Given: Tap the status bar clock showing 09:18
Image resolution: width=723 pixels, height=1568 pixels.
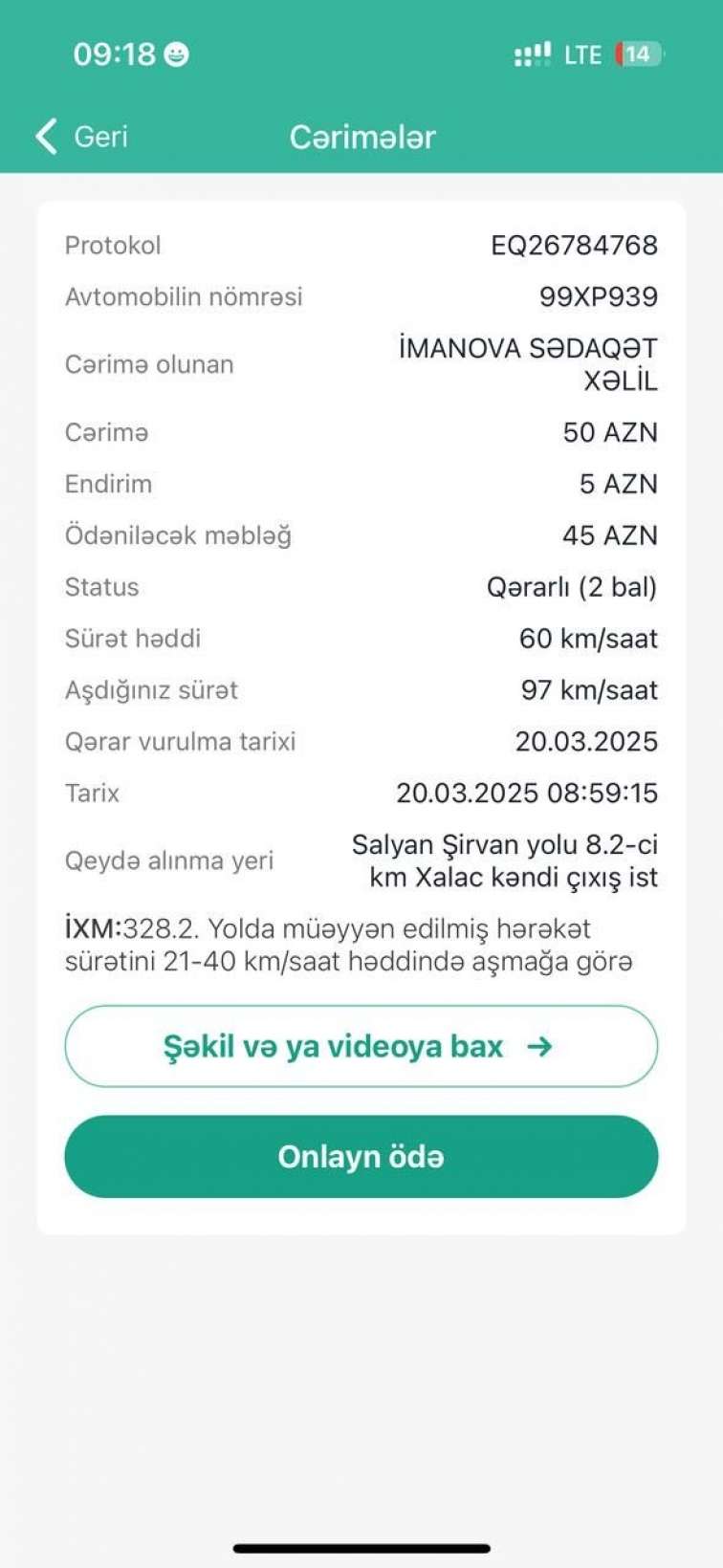Looking at the screenshot, I should click(x=115, y=54).
